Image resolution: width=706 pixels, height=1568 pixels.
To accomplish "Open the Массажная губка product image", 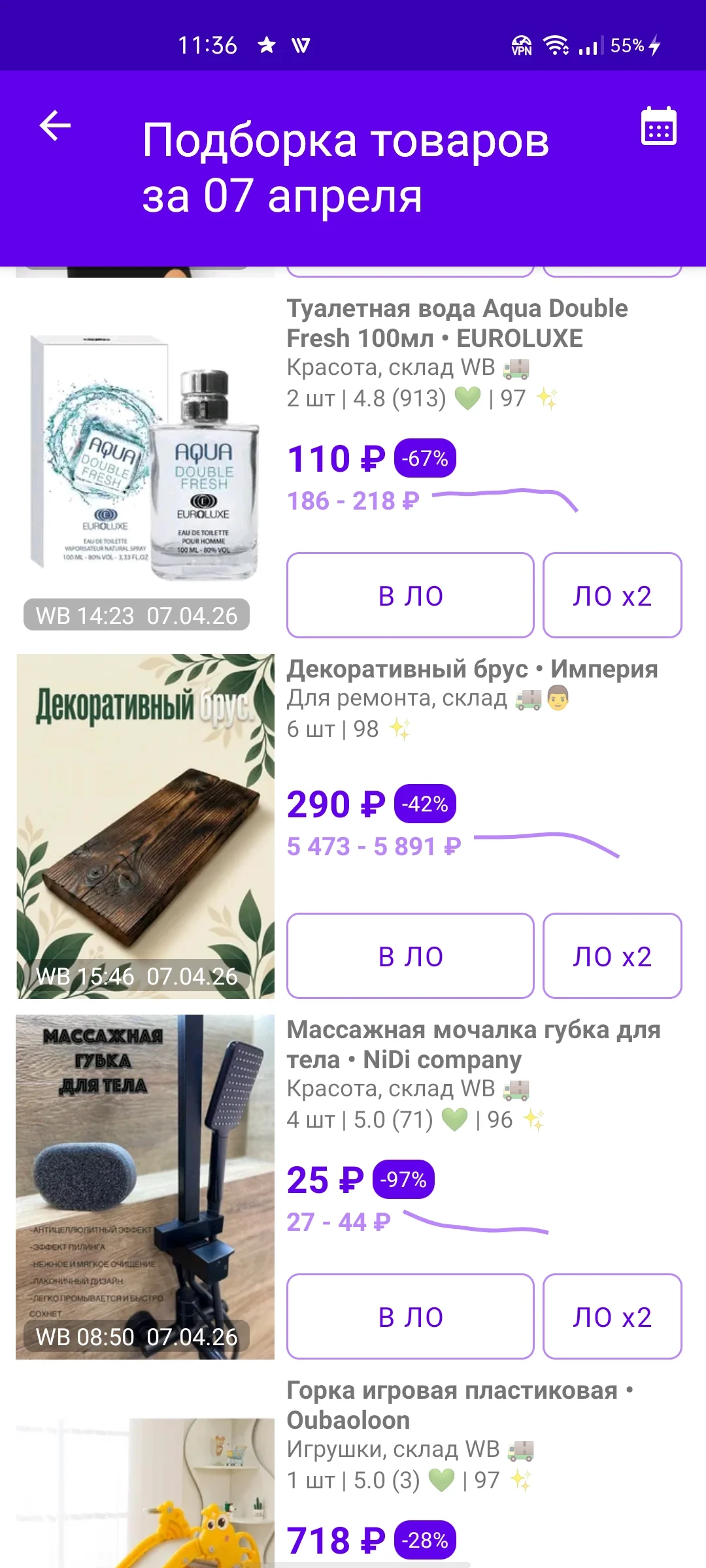I will tap(145, 1186).
